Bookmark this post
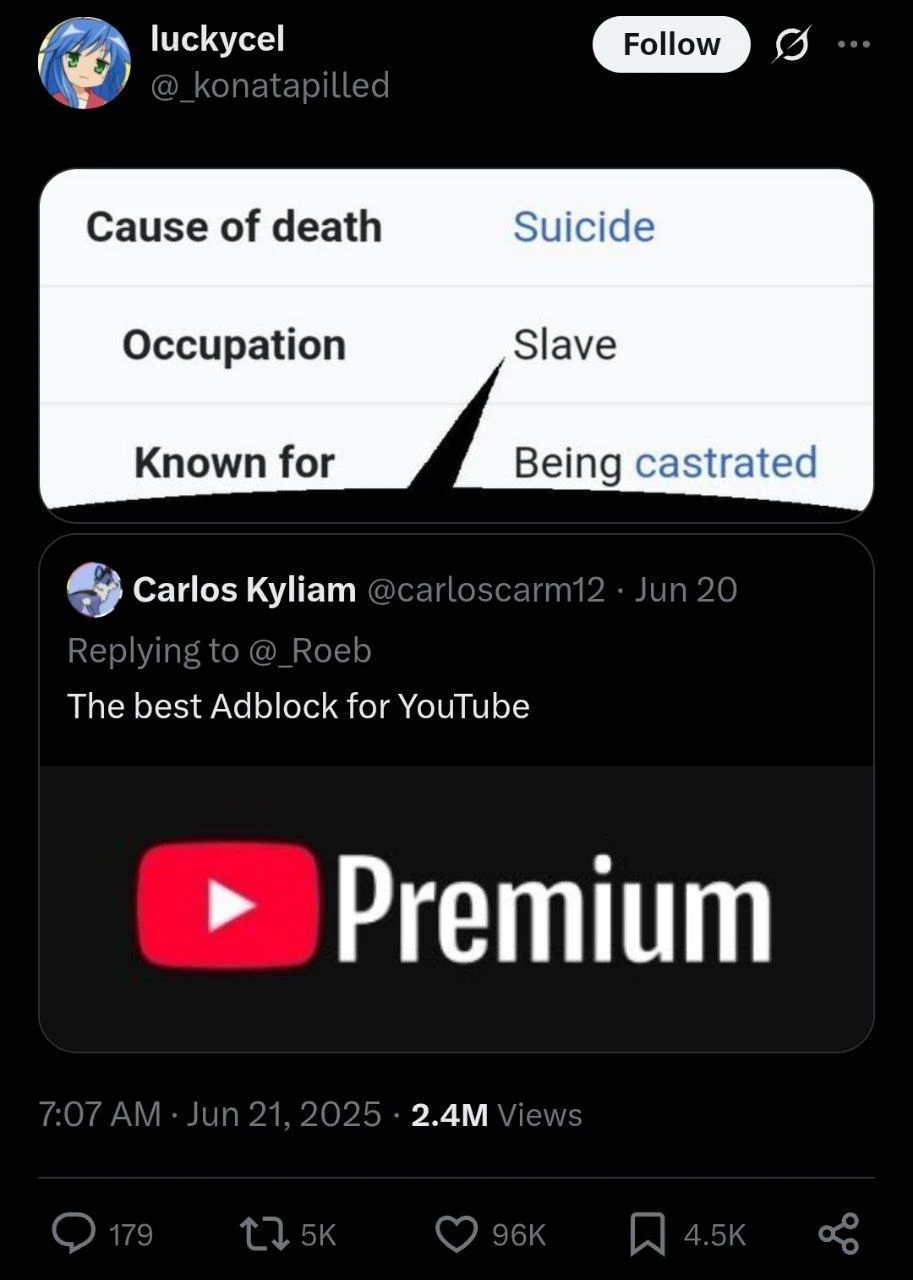 tap(647, 1234)
